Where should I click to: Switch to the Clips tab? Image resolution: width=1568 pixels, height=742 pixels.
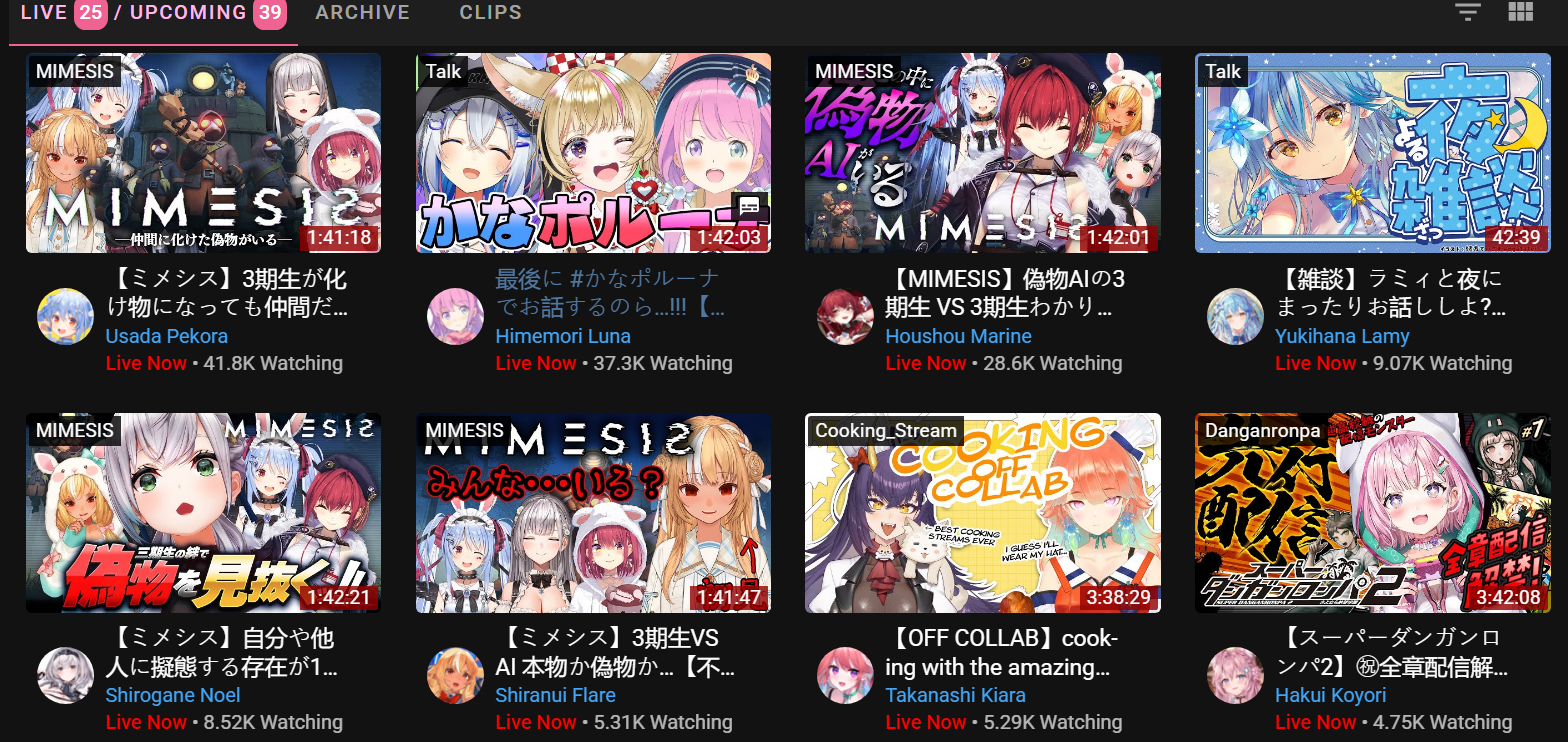pyautogui.click(x=490, y=13)
